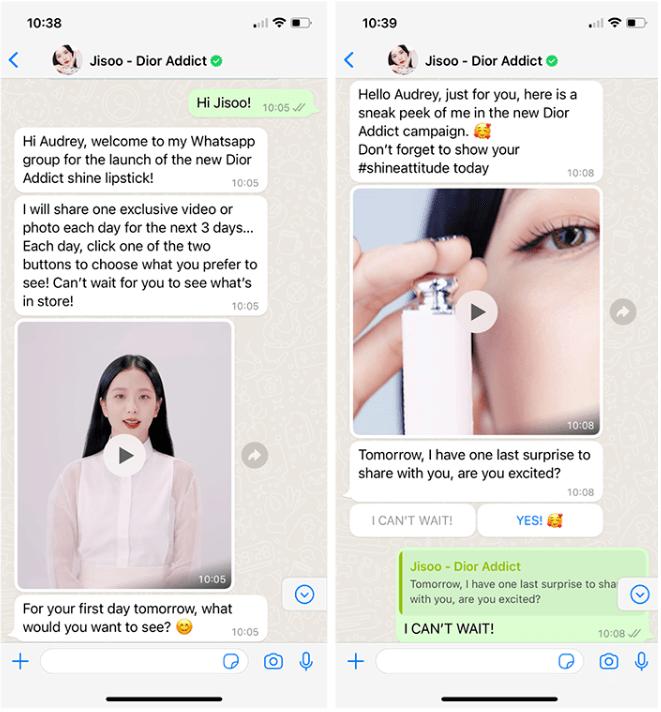Tap the I CAN'T WAIT! quick reply button
The height and width of the screenshot is (712, 661).
coord(412,520)
